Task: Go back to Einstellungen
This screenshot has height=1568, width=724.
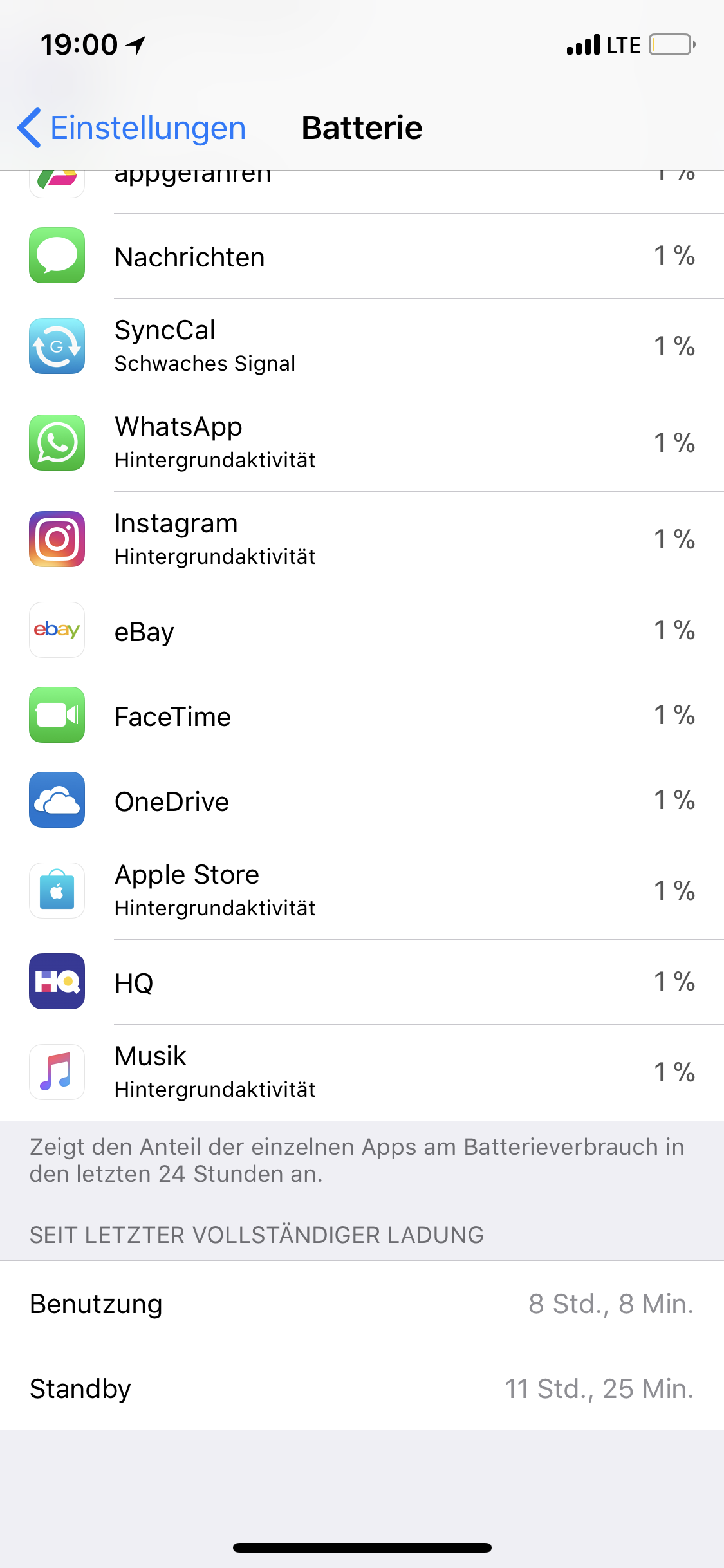Action: 132,127
